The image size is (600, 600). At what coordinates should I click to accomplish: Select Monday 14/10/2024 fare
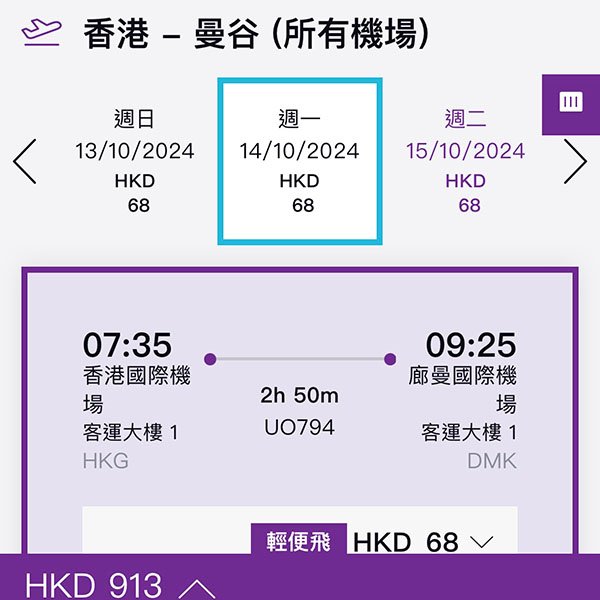299,162
